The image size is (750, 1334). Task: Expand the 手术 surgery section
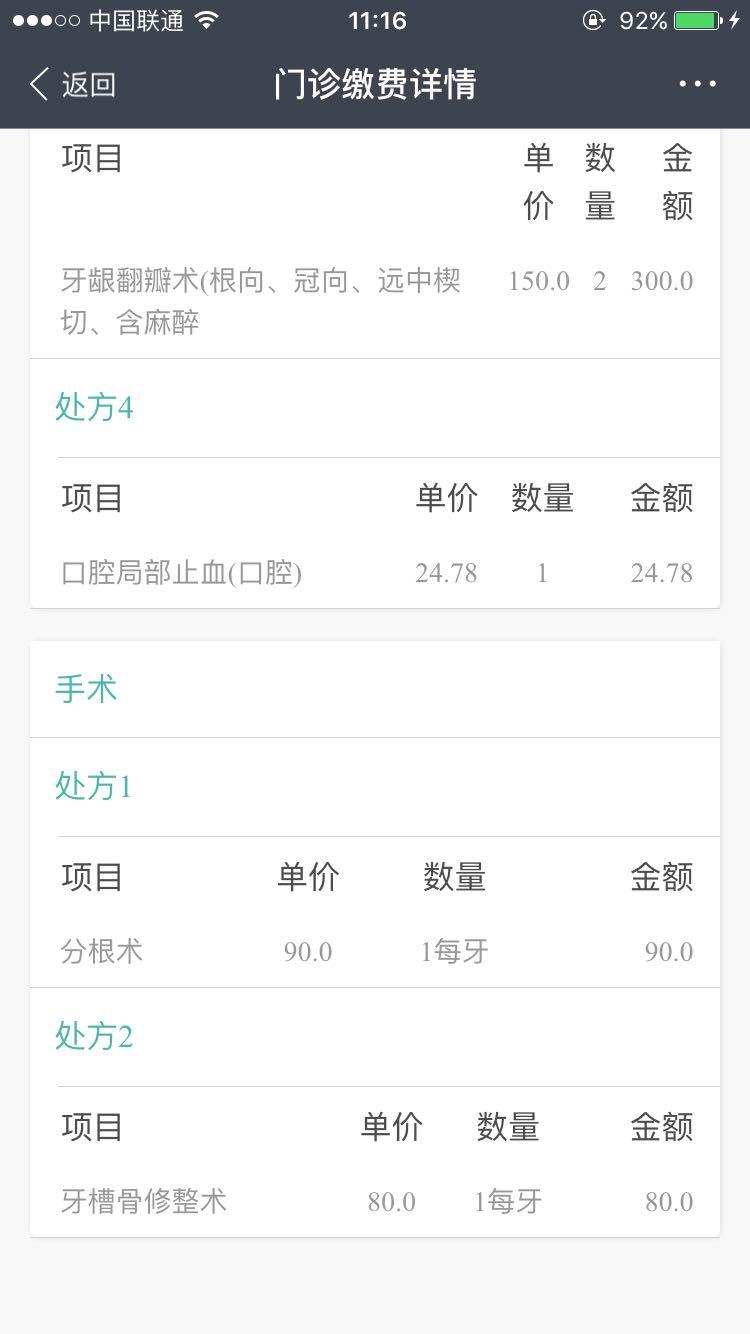(86, 689)
